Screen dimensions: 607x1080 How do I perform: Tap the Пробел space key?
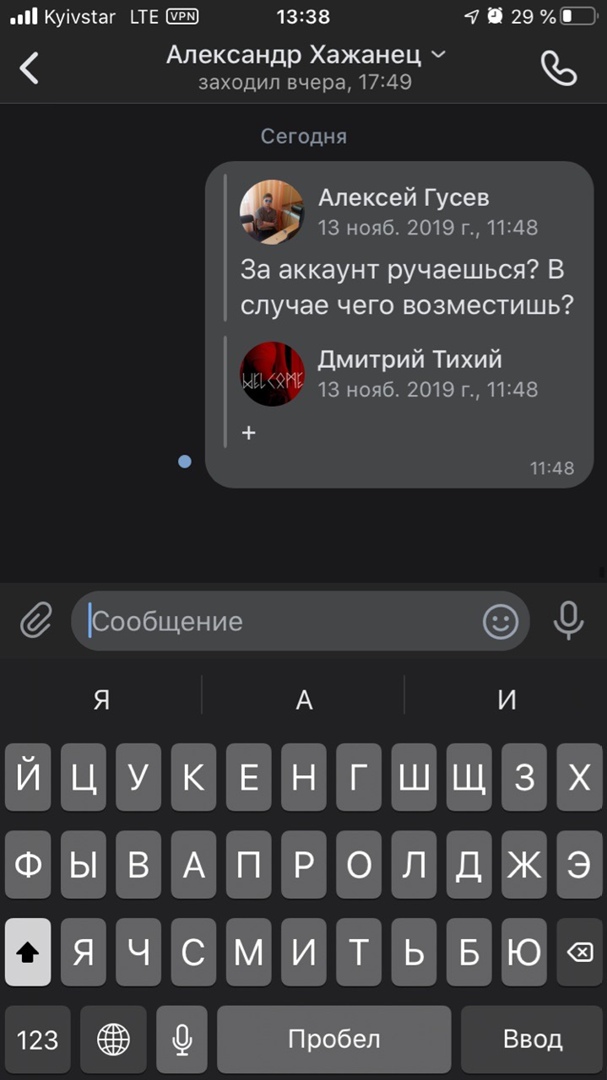pyautogui.click(x=334, y=1040)
